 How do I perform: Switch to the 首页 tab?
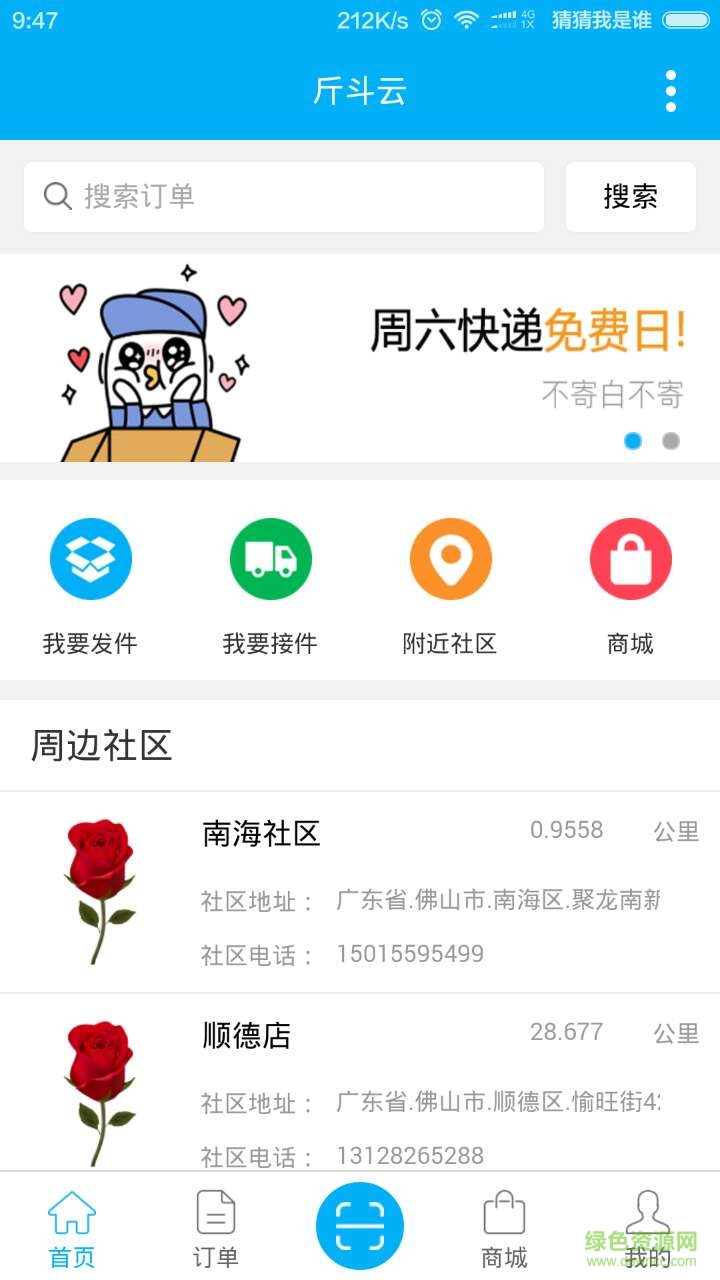coord(72,1228)
